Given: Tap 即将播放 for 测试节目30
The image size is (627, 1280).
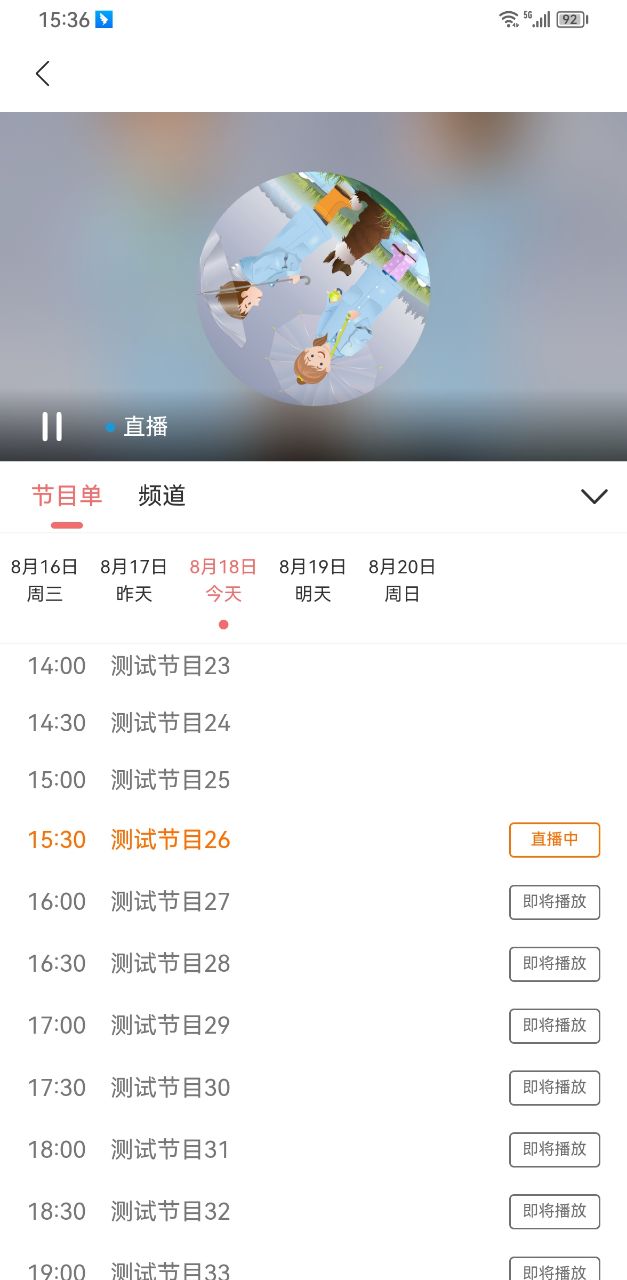Looking at the screenshot, I should pos(554,1088).
